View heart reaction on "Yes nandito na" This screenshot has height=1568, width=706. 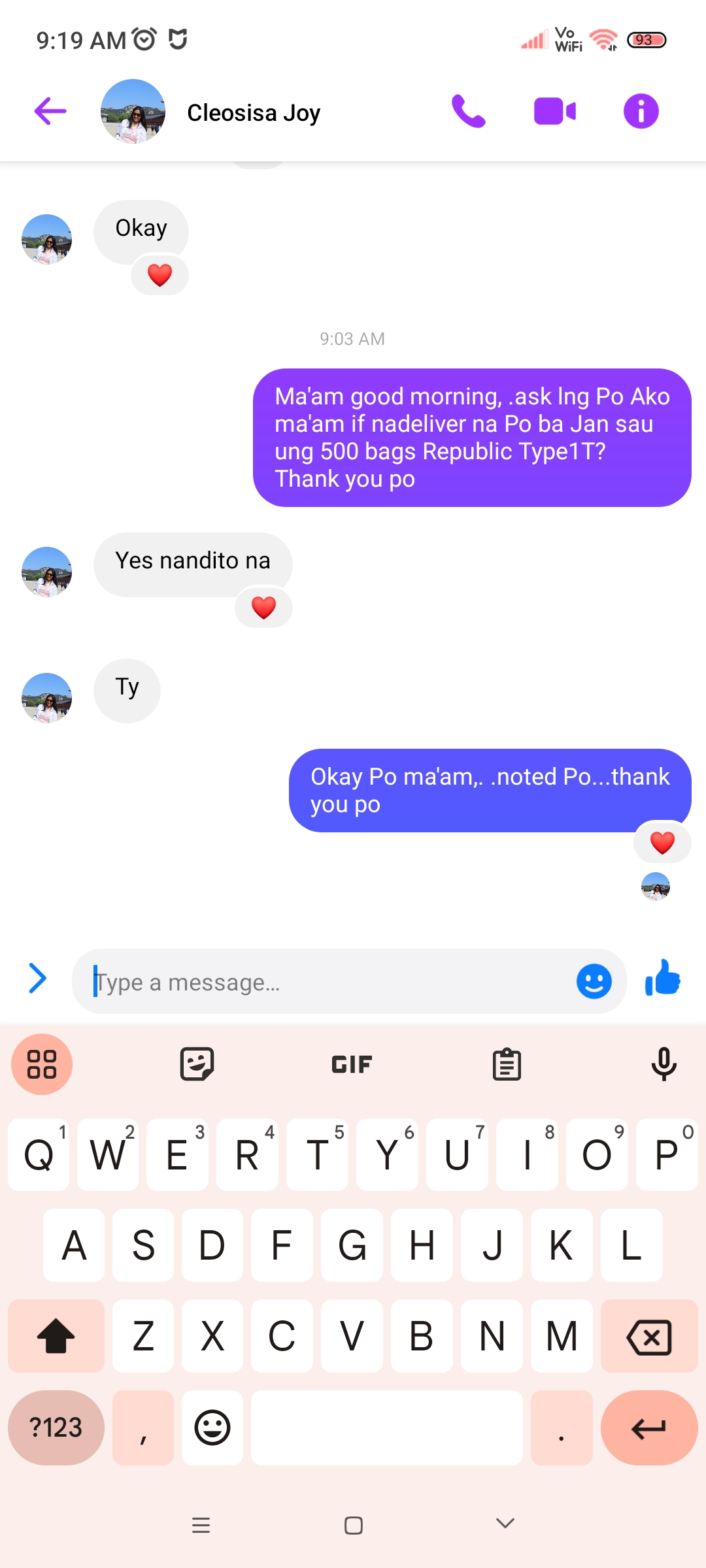(263, 608)
